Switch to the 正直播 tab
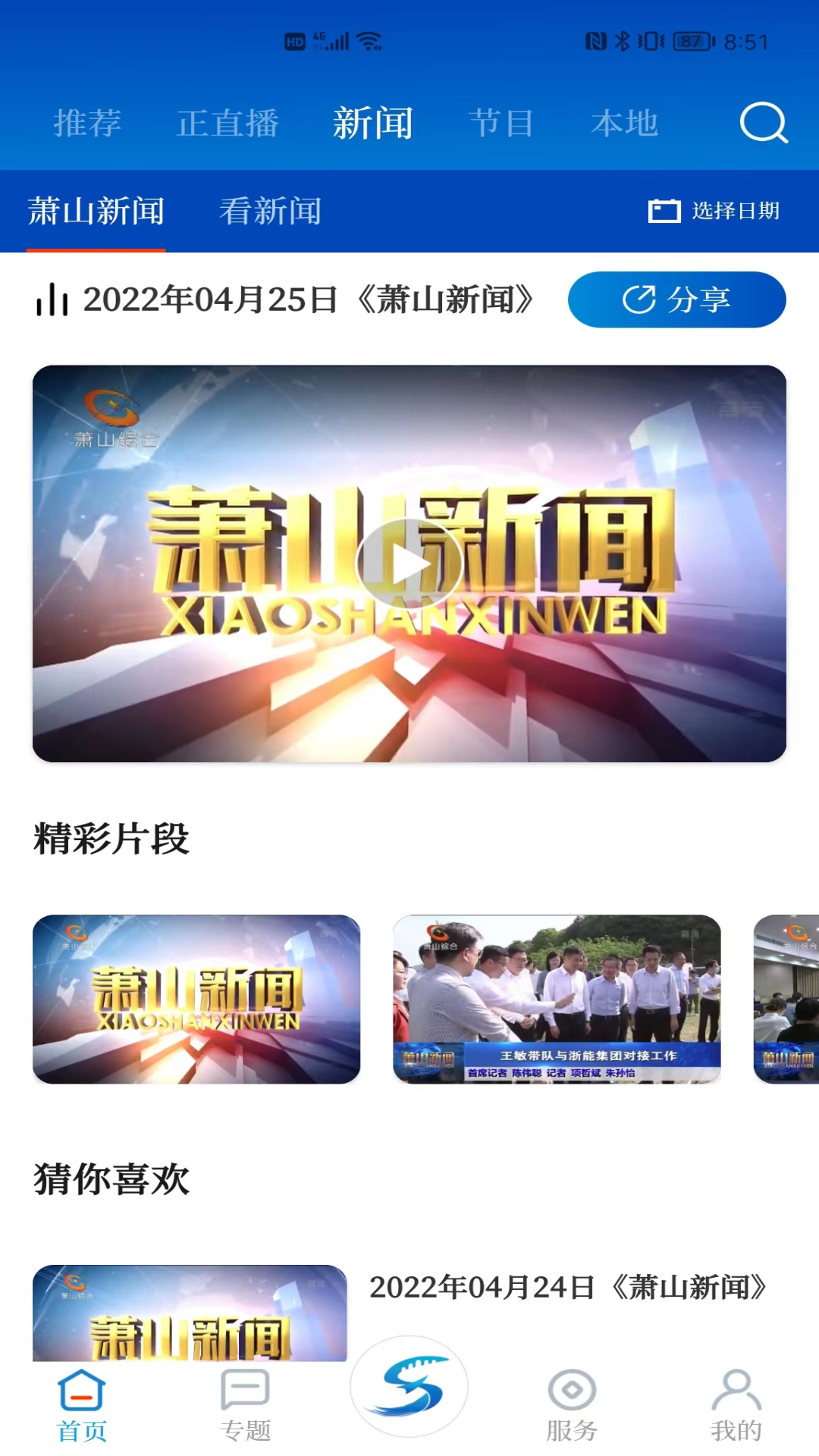This screenshot has width=819, height=1456. pos(227,123)
